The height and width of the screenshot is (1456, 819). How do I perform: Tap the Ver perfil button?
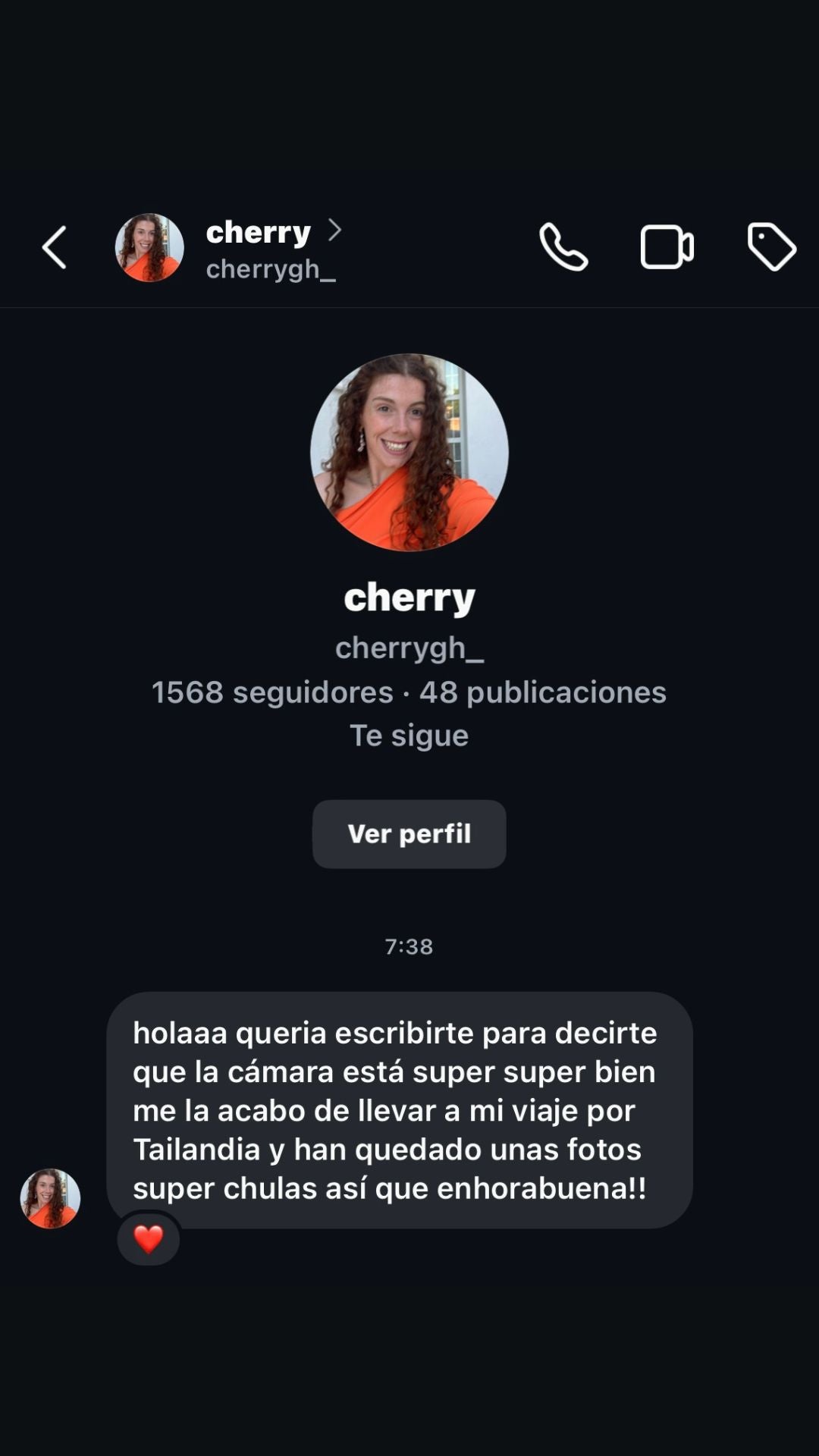click(409, 833)
